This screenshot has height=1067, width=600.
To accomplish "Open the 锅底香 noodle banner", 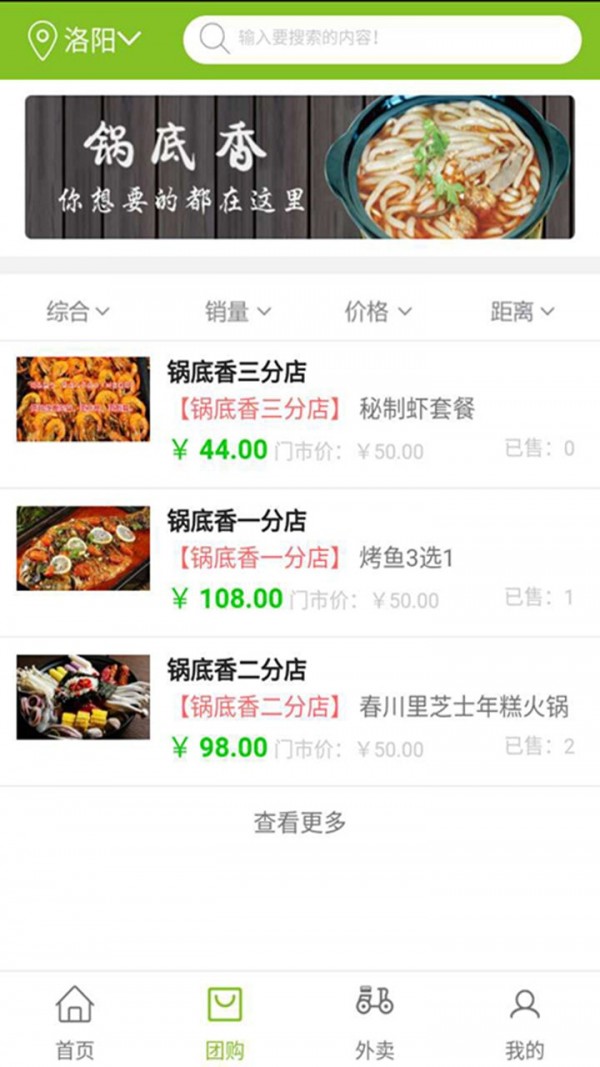I will [300, 167].
